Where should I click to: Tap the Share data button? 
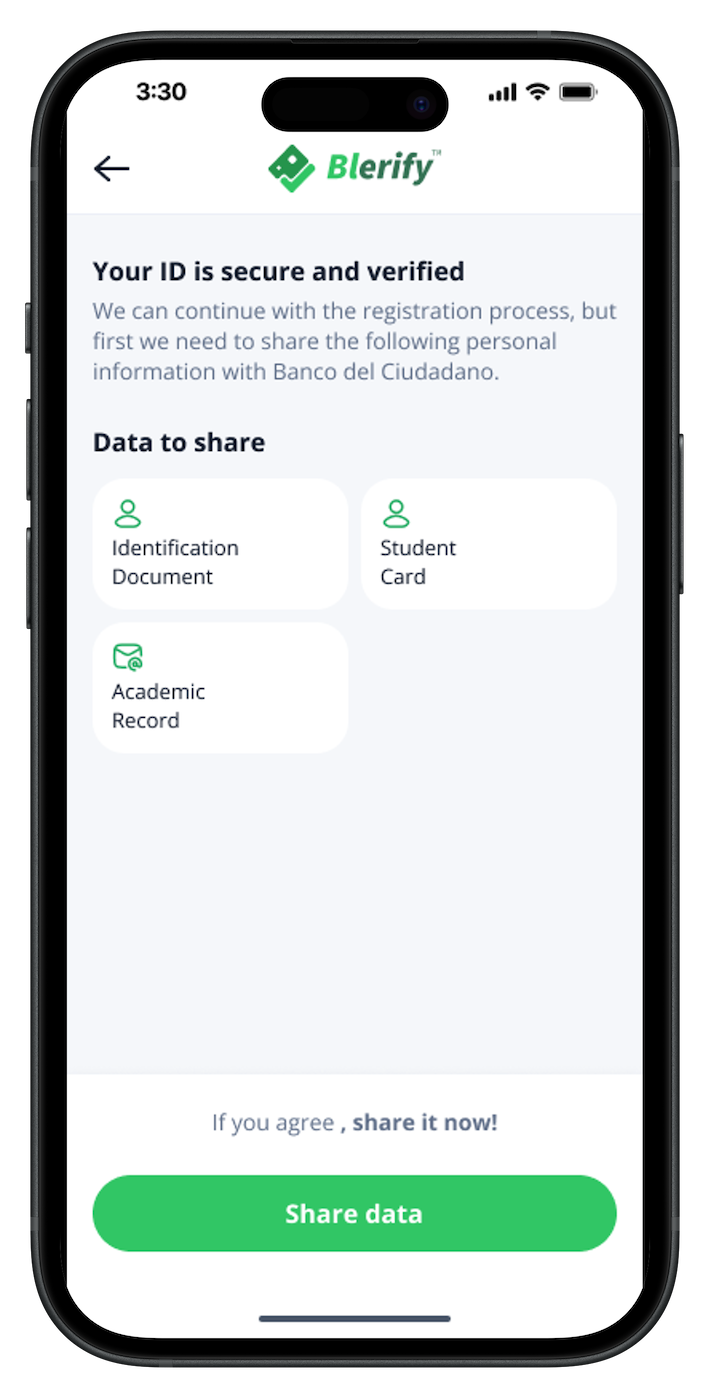[x=354, y=1213]
